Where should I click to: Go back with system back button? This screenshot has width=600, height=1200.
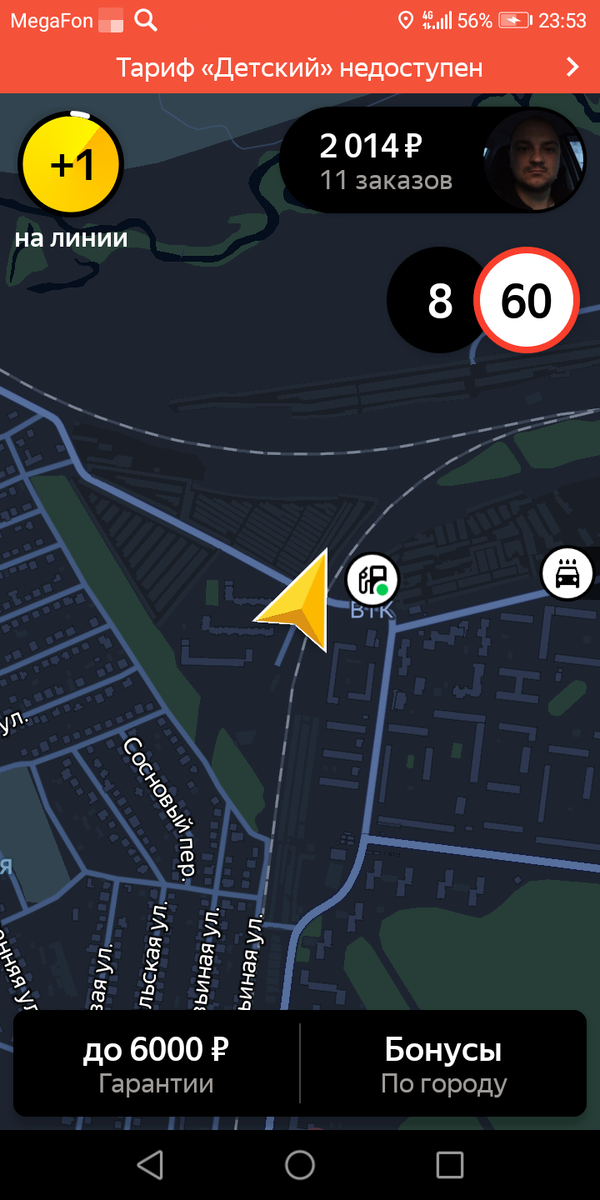(x=150, y=1164)
